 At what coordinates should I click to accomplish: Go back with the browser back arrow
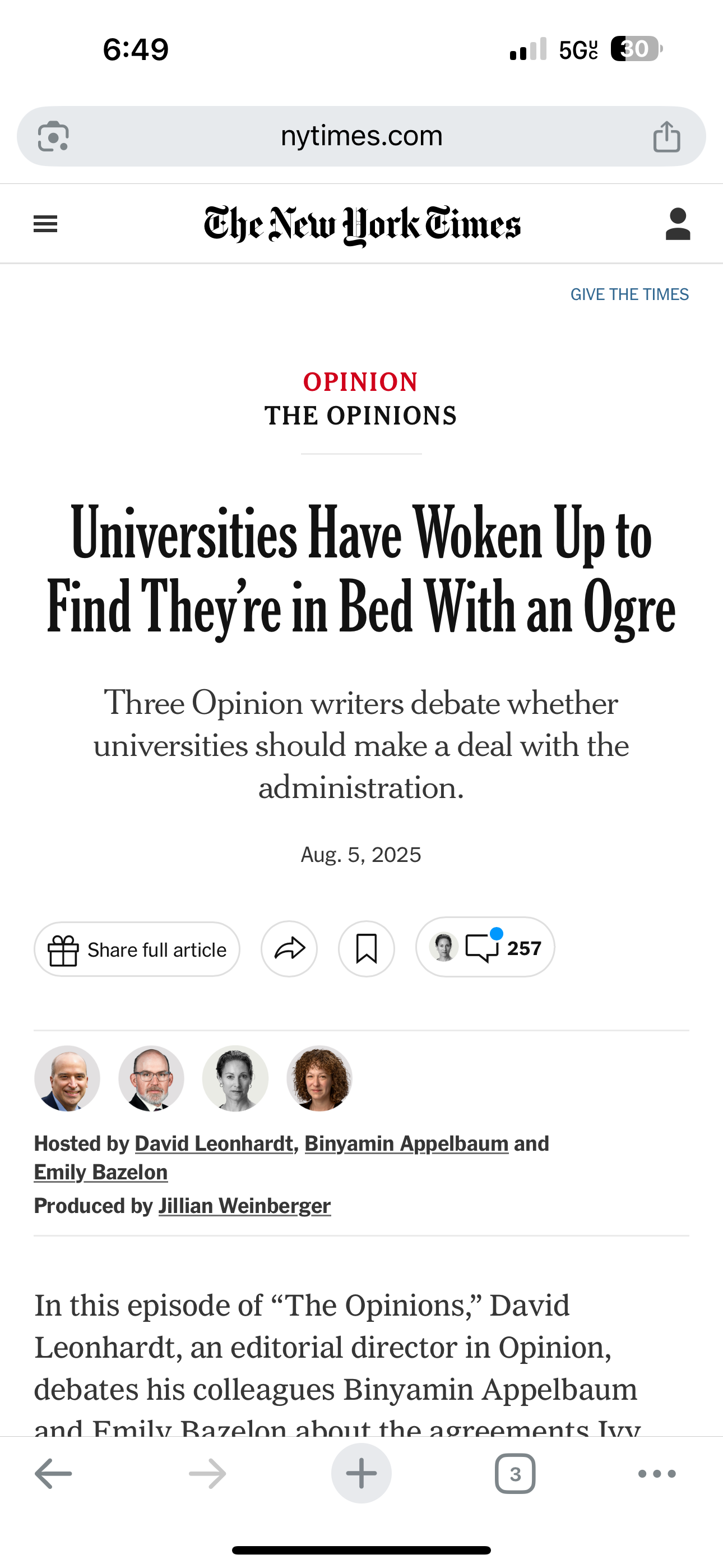tap(54, 1474)
